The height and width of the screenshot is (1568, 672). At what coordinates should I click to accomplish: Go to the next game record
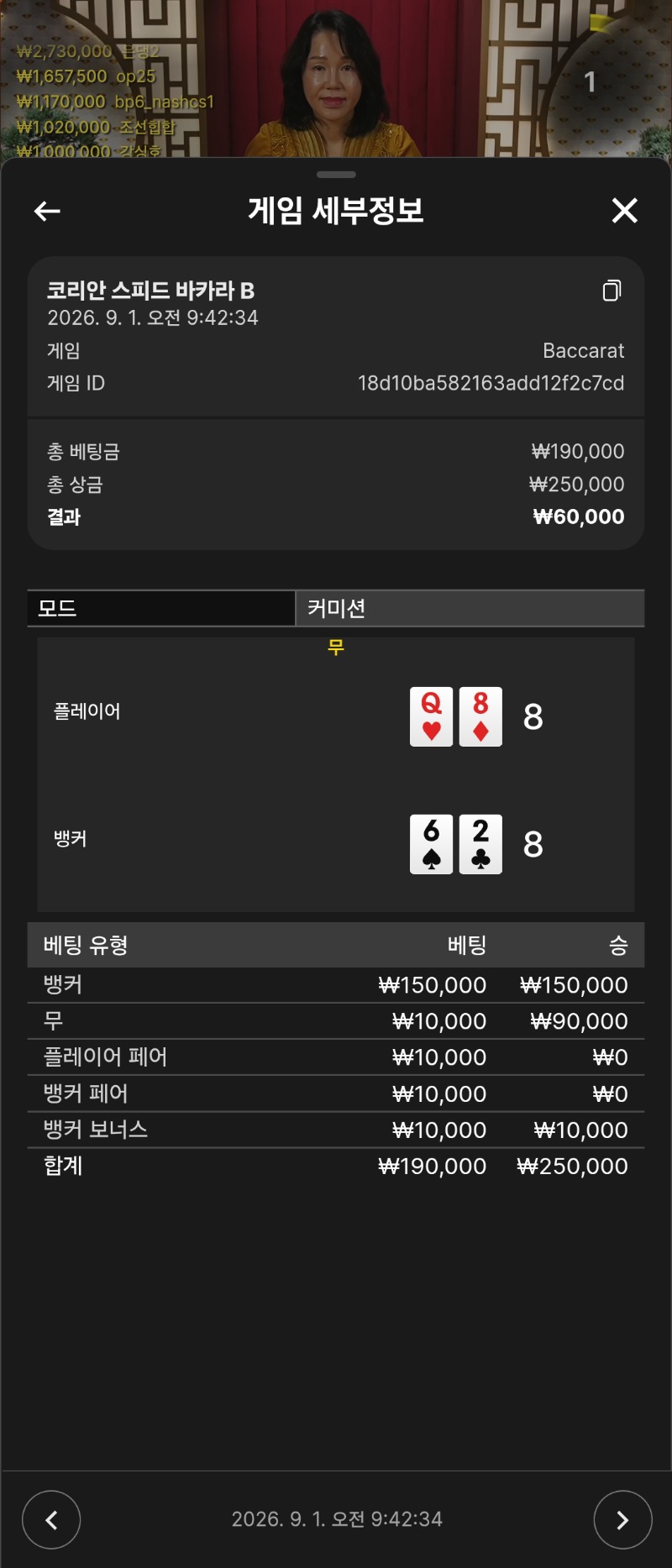click(x=622, y=1519)
